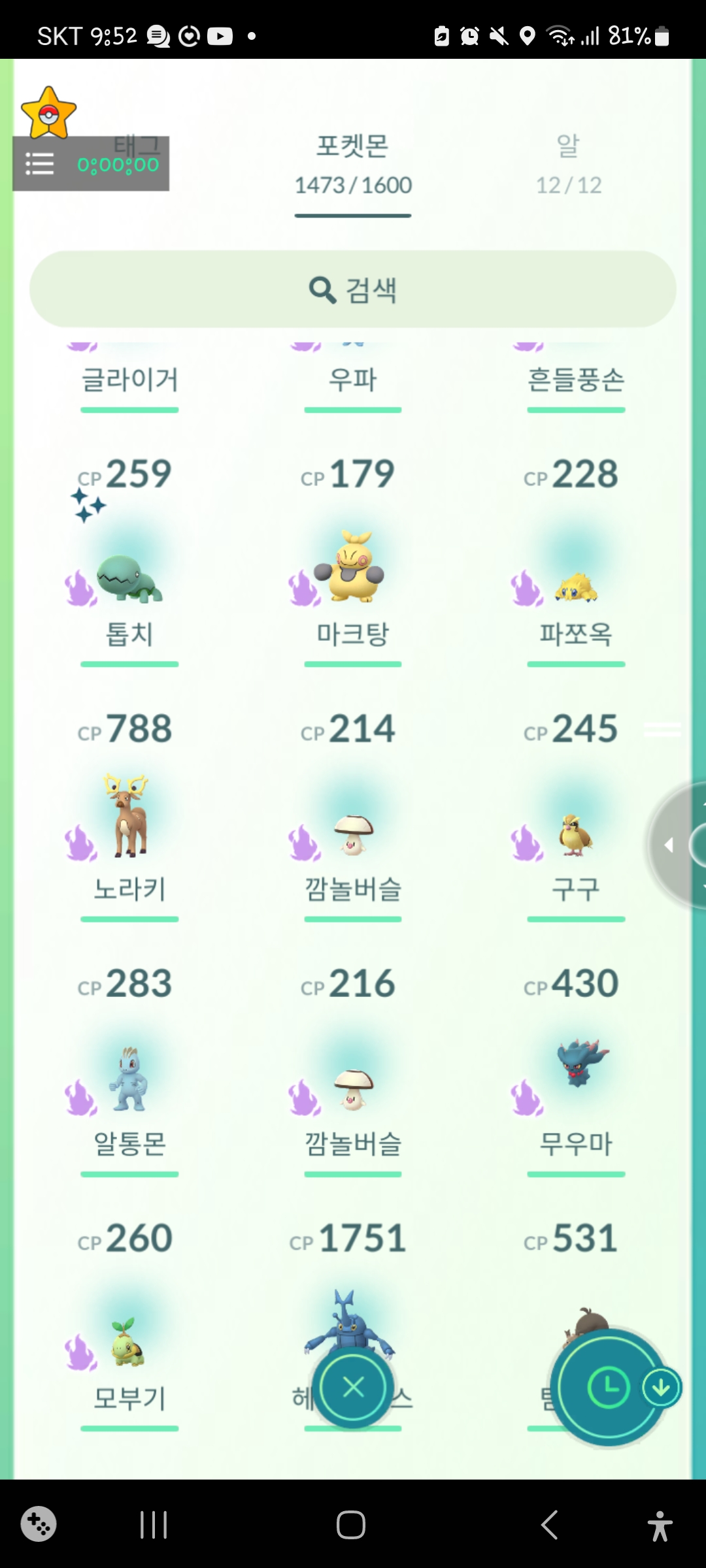Expand the side edge panel arrow
This screenshot has height=1568, width=706.
point(669,845)
